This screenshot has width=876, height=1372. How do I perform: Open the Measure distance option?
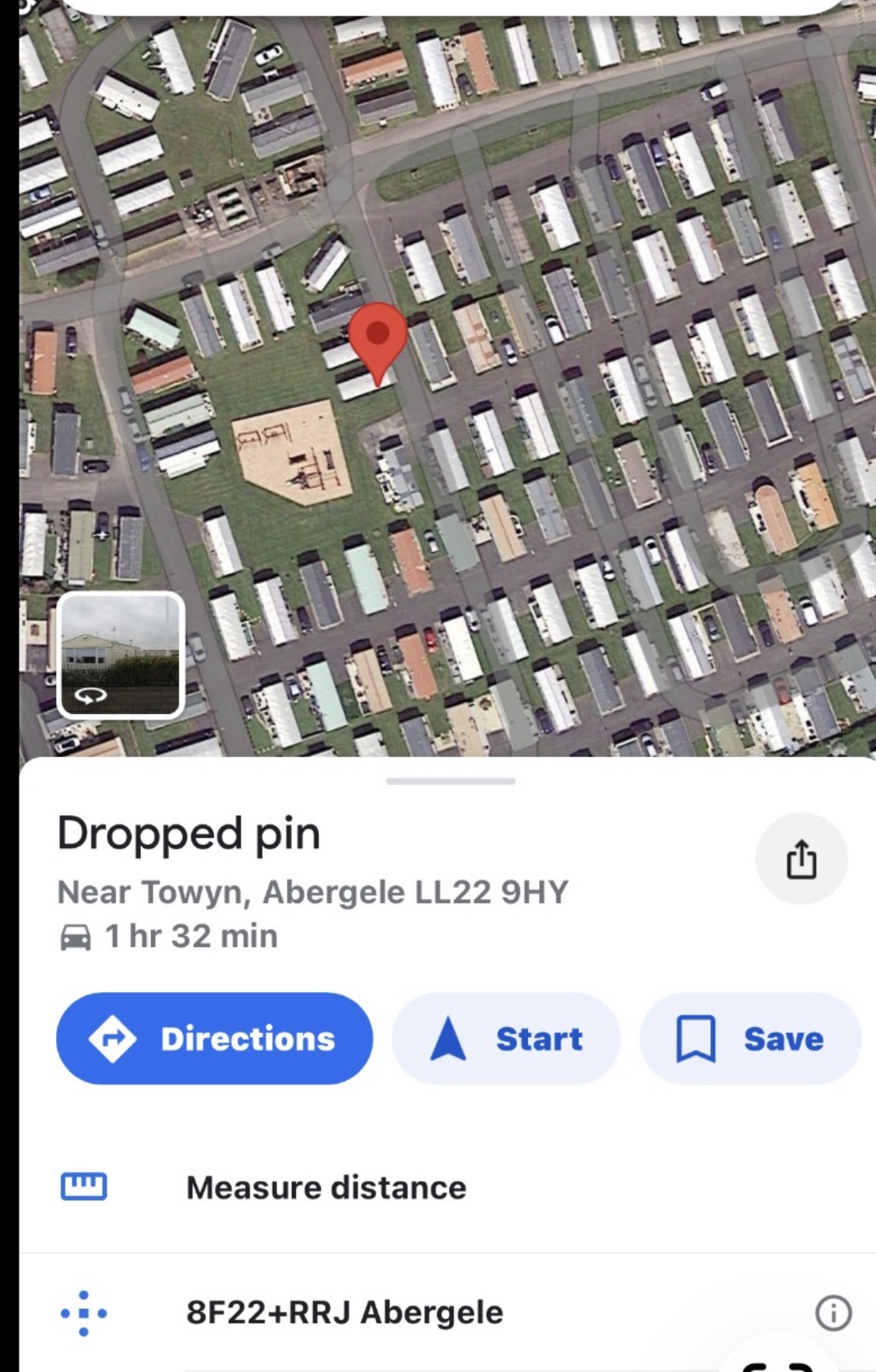(325, 1187)
